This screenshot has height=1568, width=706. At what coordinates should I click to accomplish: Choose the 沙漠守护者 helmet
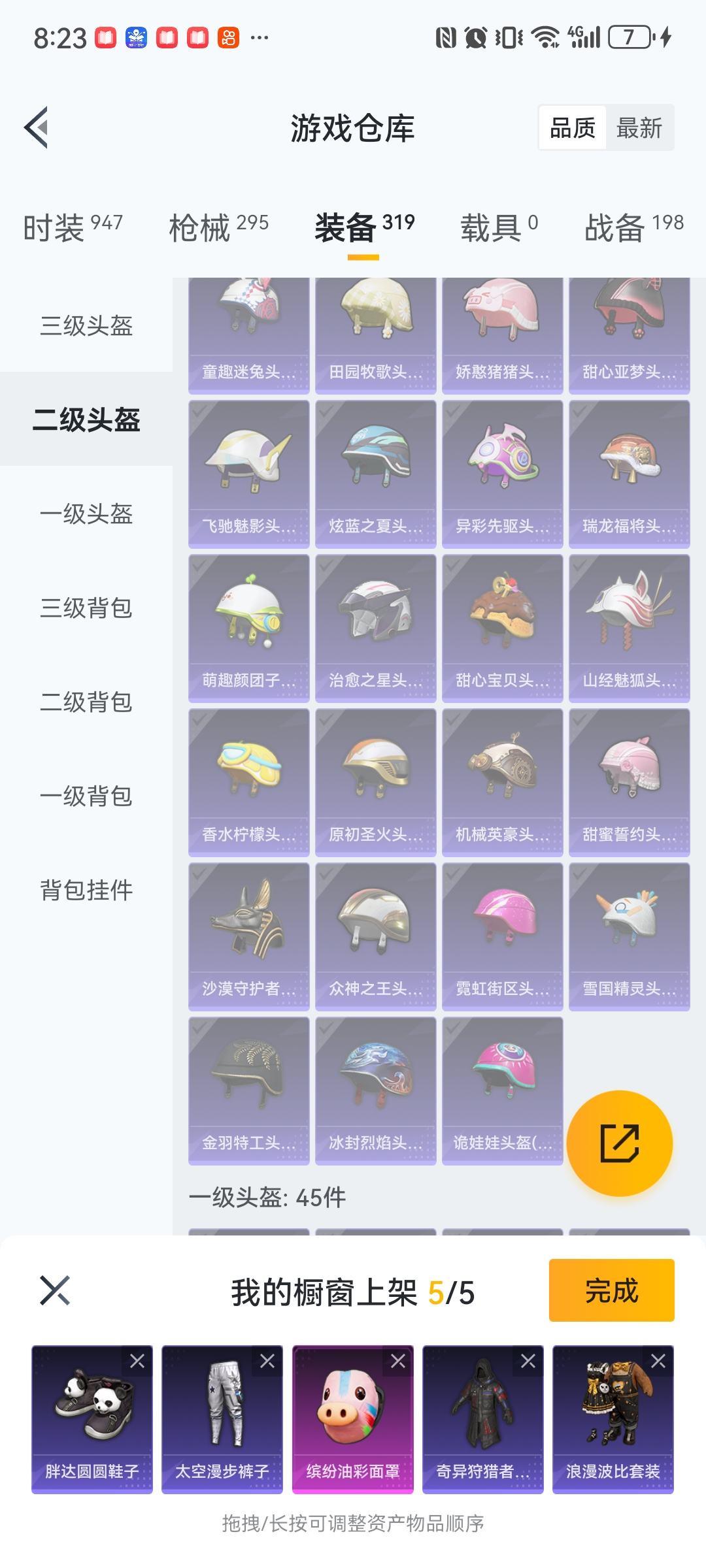(249, 936)
